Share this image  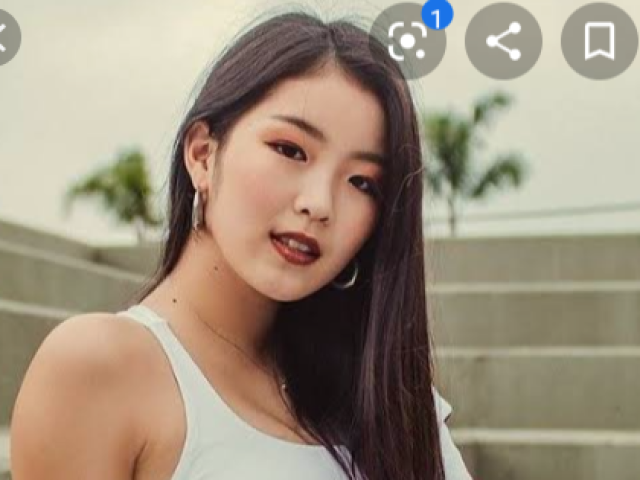(x=503, y=42)
